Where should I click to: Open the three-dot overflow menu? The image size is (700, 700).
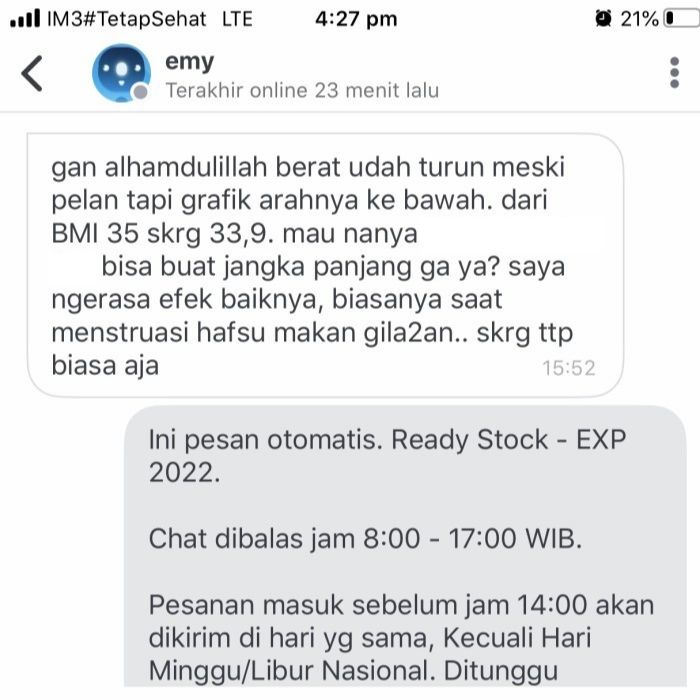[x=674, y=74]
